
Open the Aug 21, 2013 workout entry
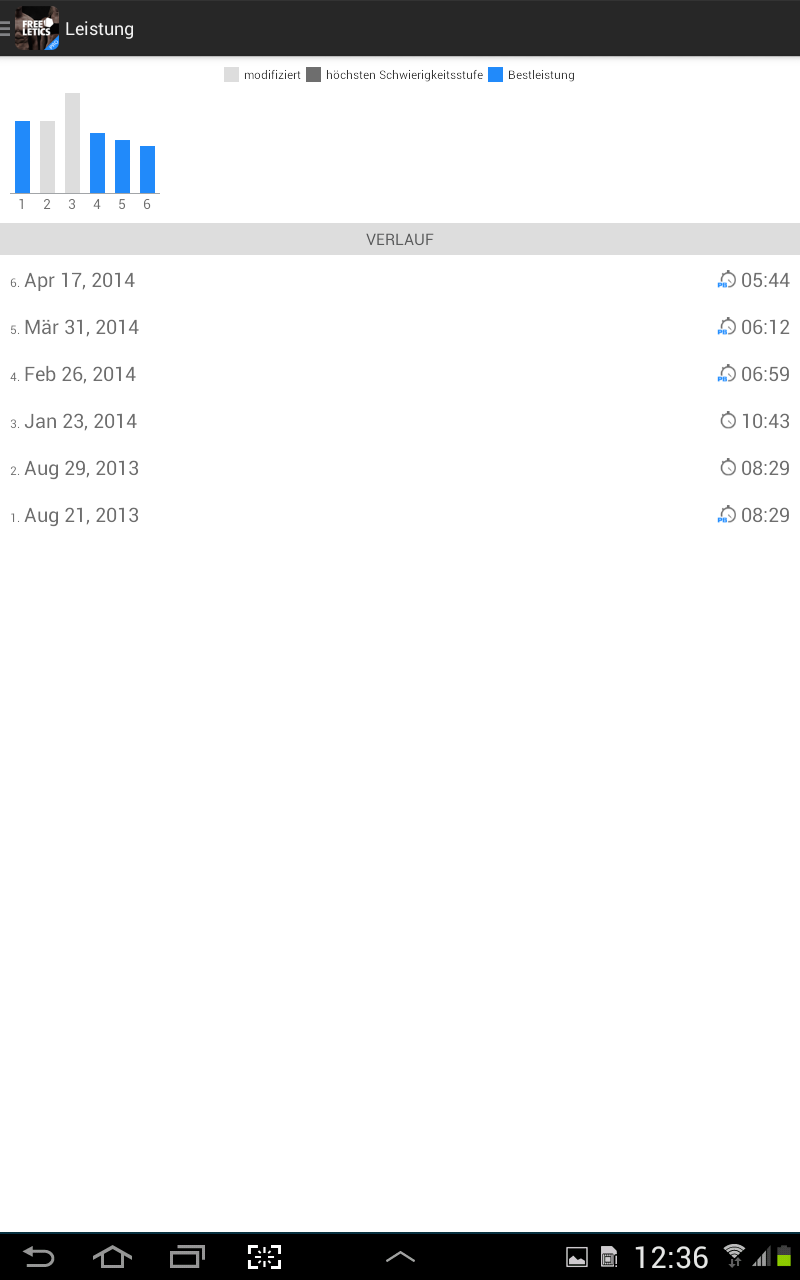click(x=400, y=515)
